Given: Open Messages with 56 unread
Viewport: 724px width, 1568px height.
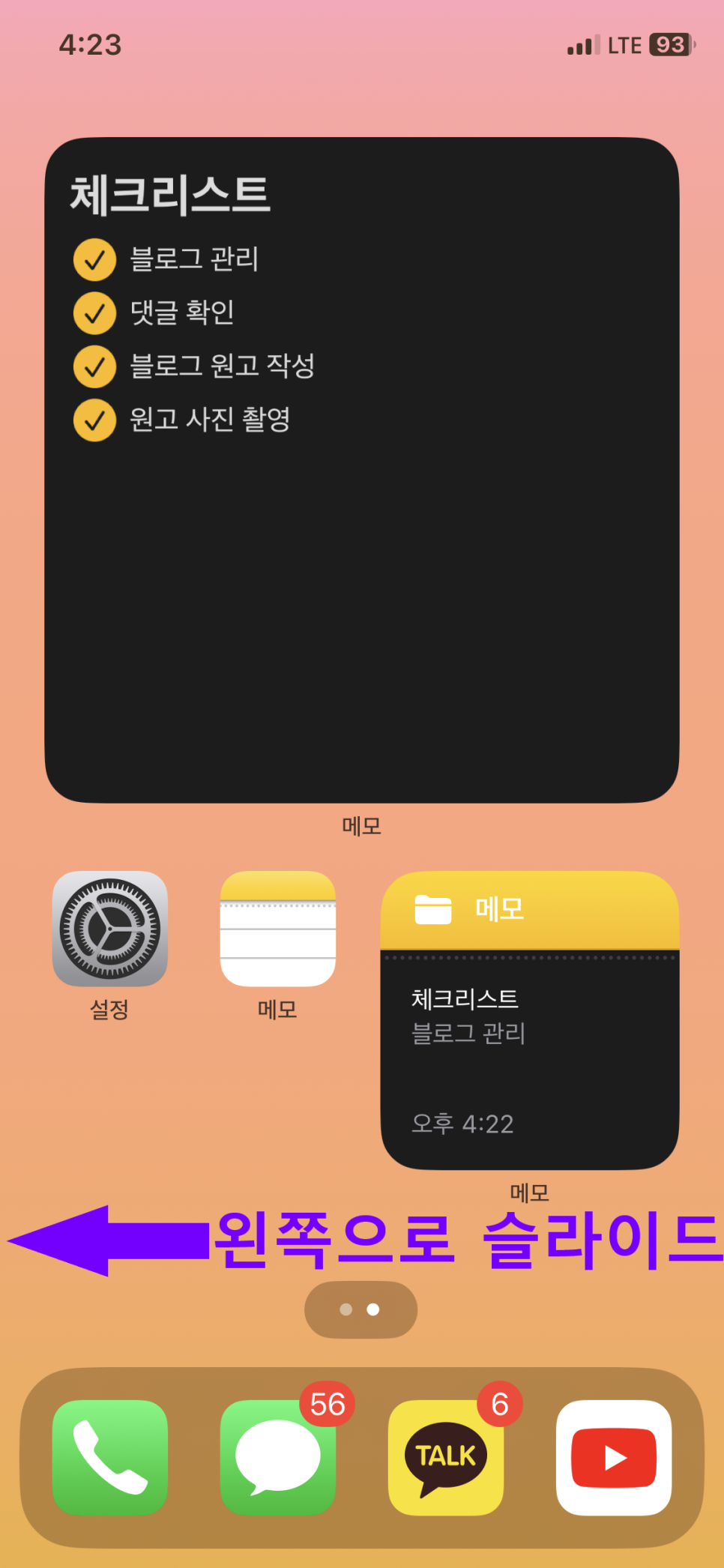Looking at the screenshot, I should 278,1458.
